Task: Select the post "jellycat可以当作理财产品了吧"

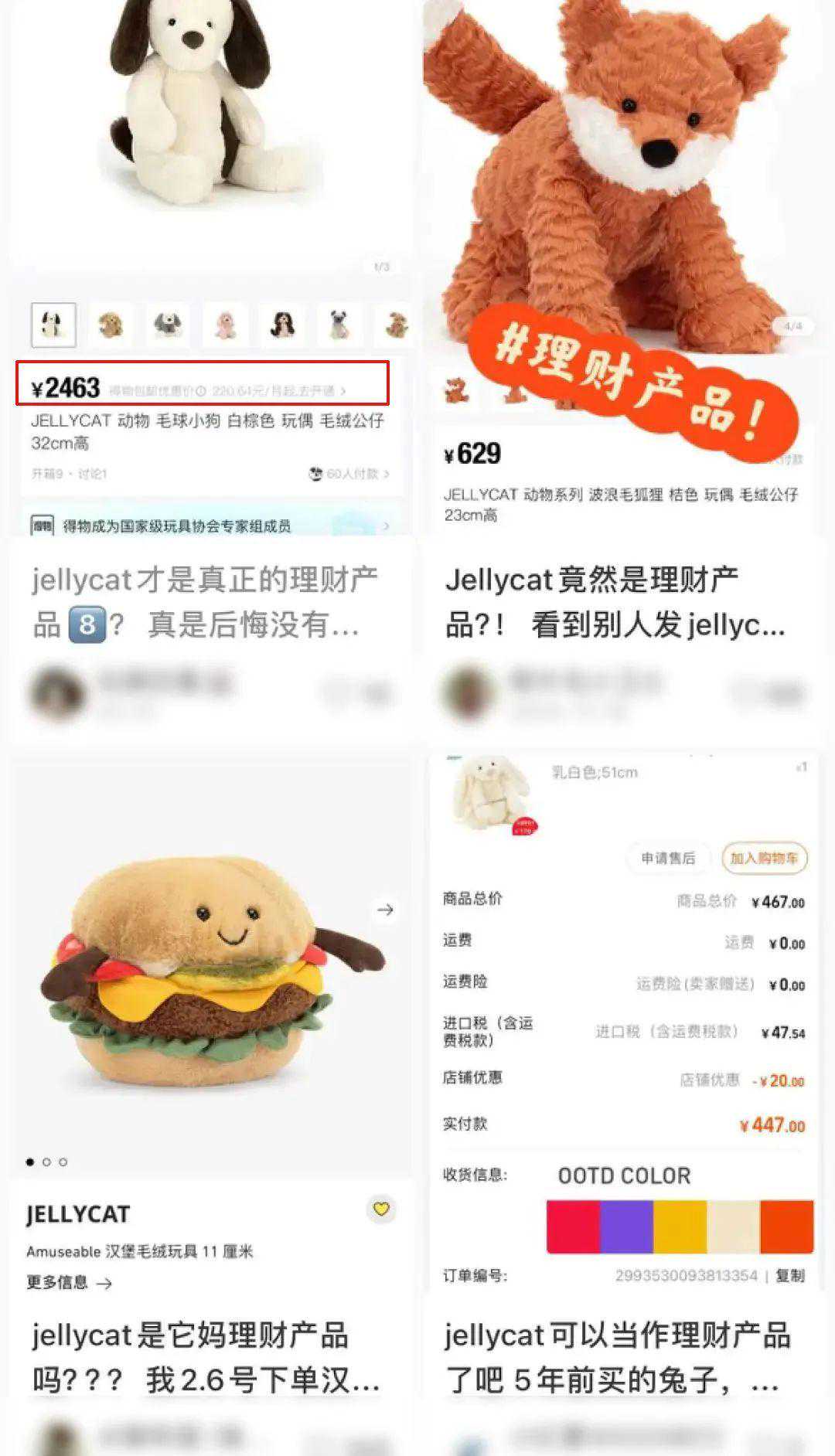Action: (x=617, y=1357)
